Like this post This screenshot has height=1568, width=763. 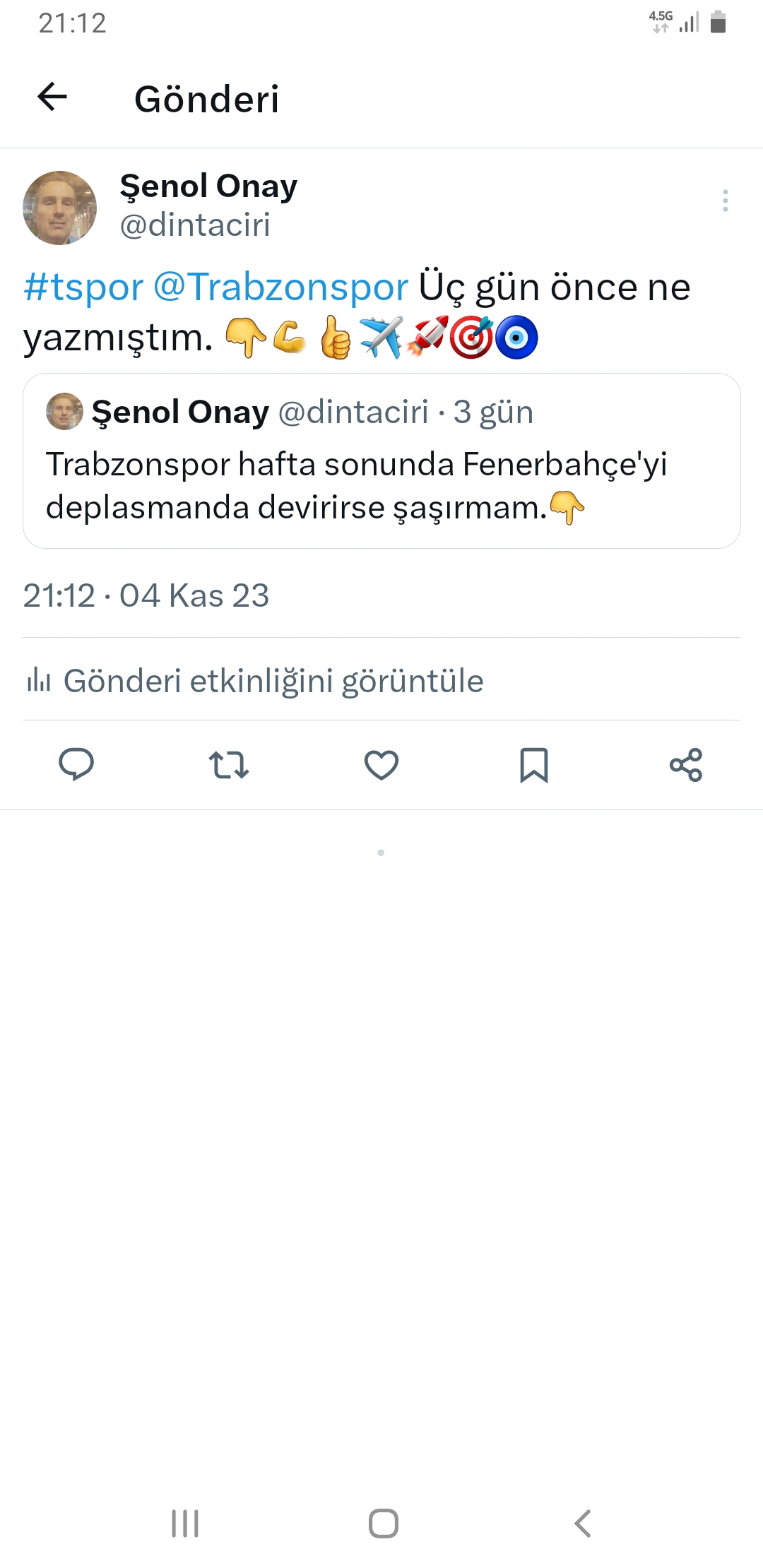click(x=381, y=765)
